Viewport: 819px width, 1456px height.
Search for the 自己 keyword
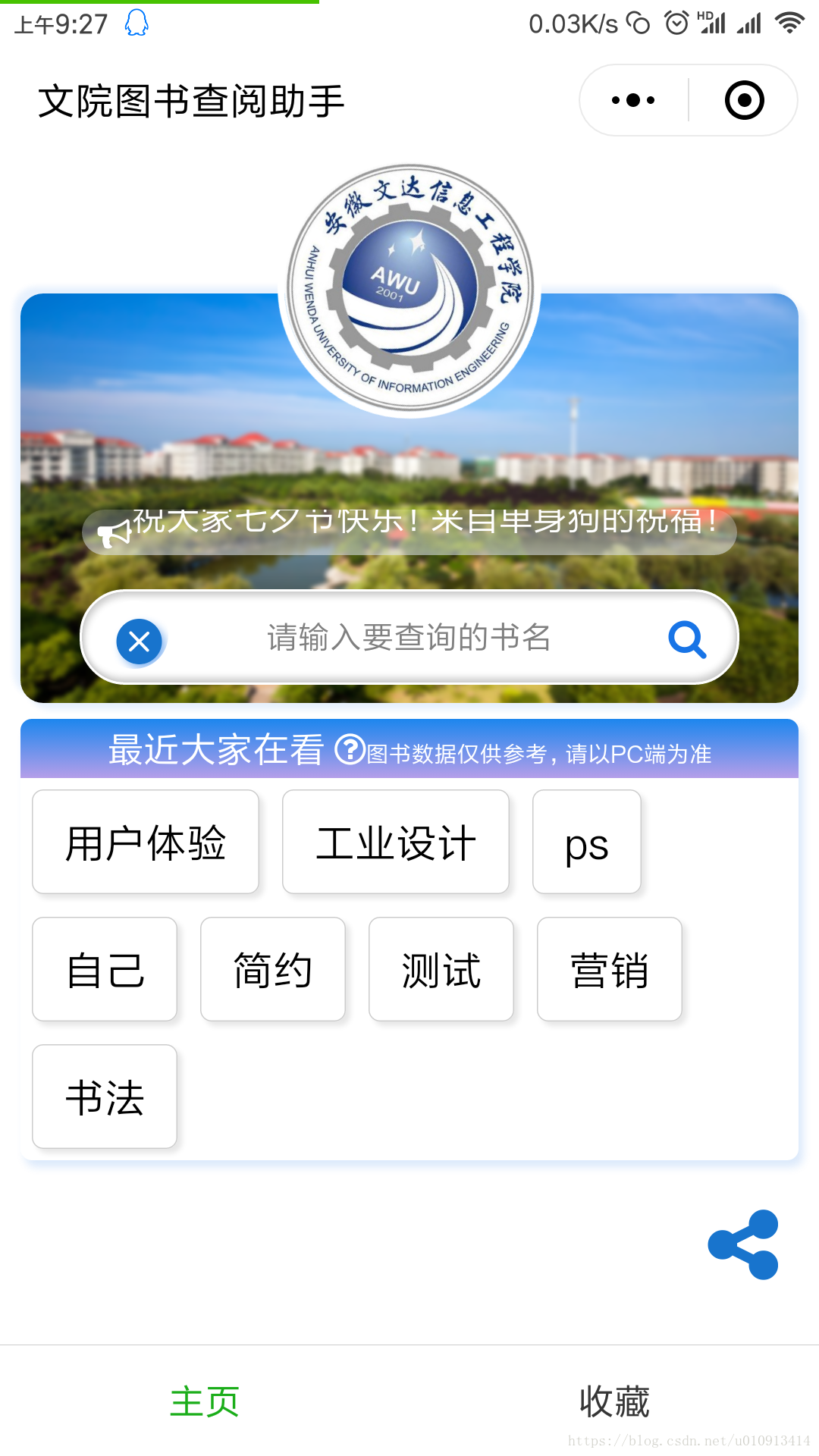(x=105, y=970)
